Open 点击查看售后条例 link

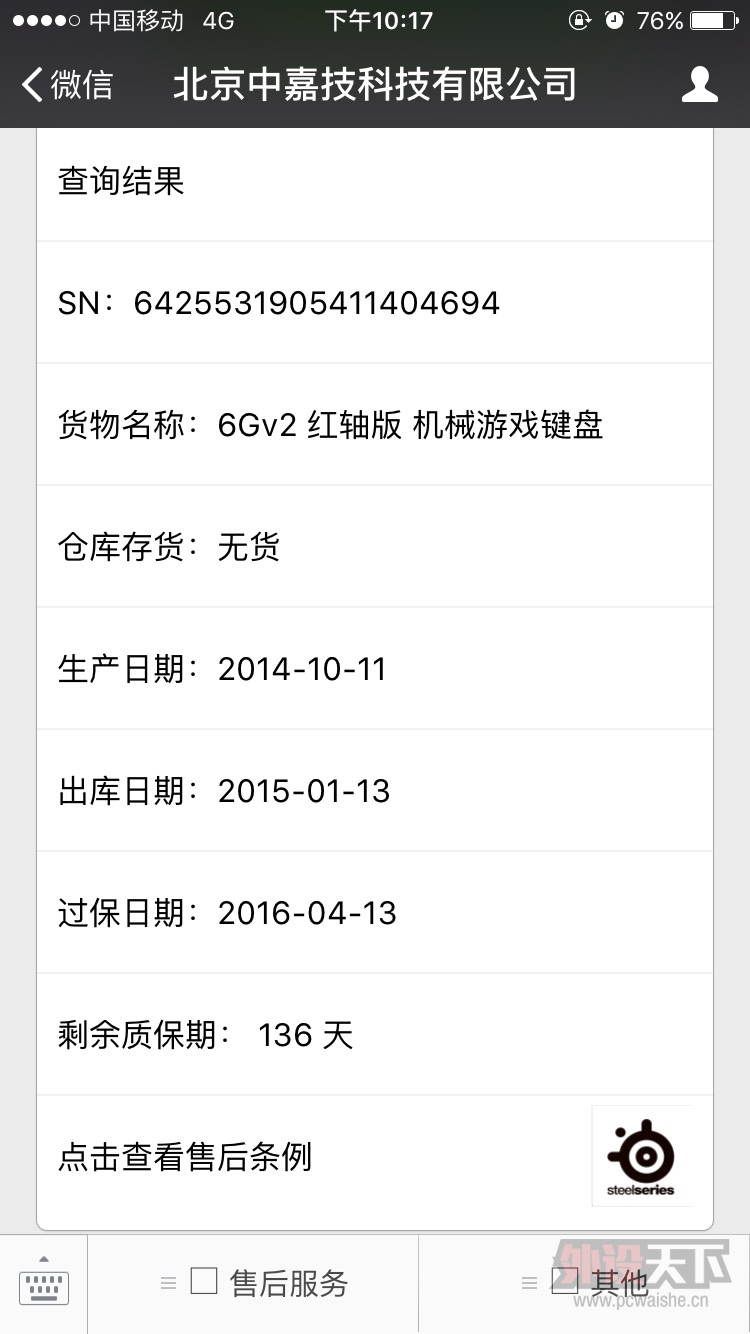pyautogui.click(x=186, y=1157)
